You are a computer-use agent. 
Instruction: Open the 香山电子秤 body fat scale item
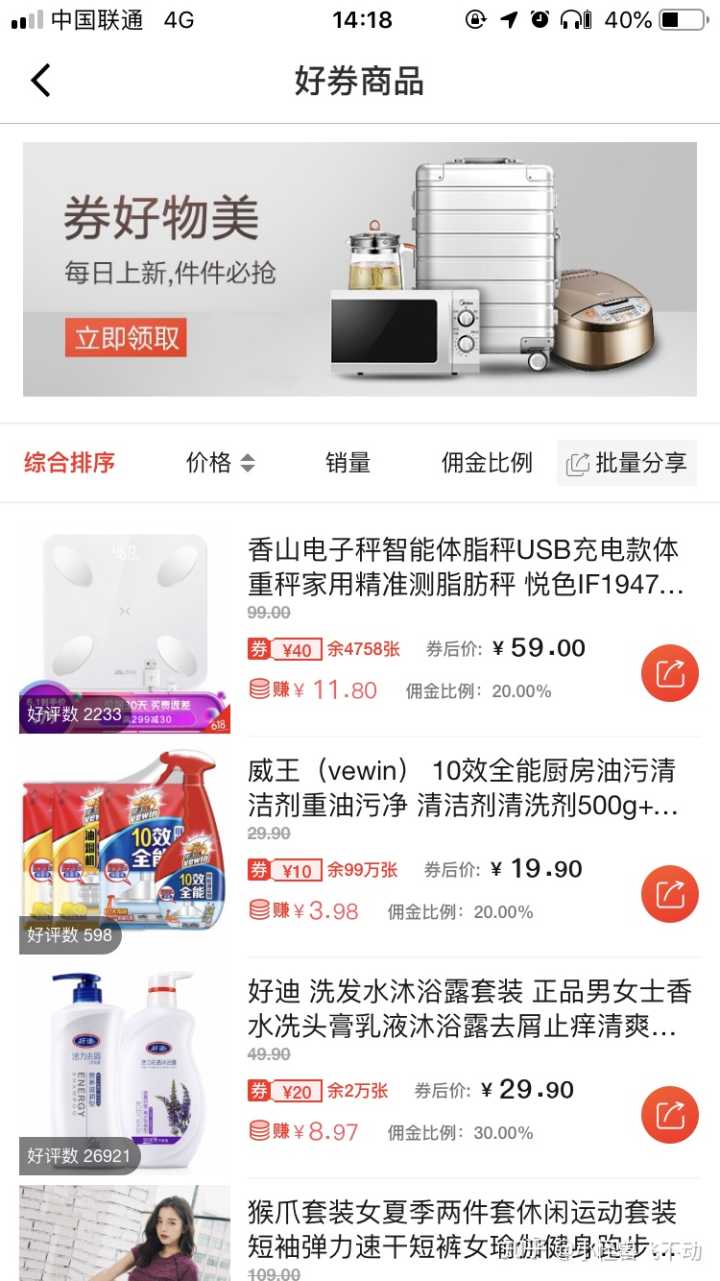(x=463, y=565)
